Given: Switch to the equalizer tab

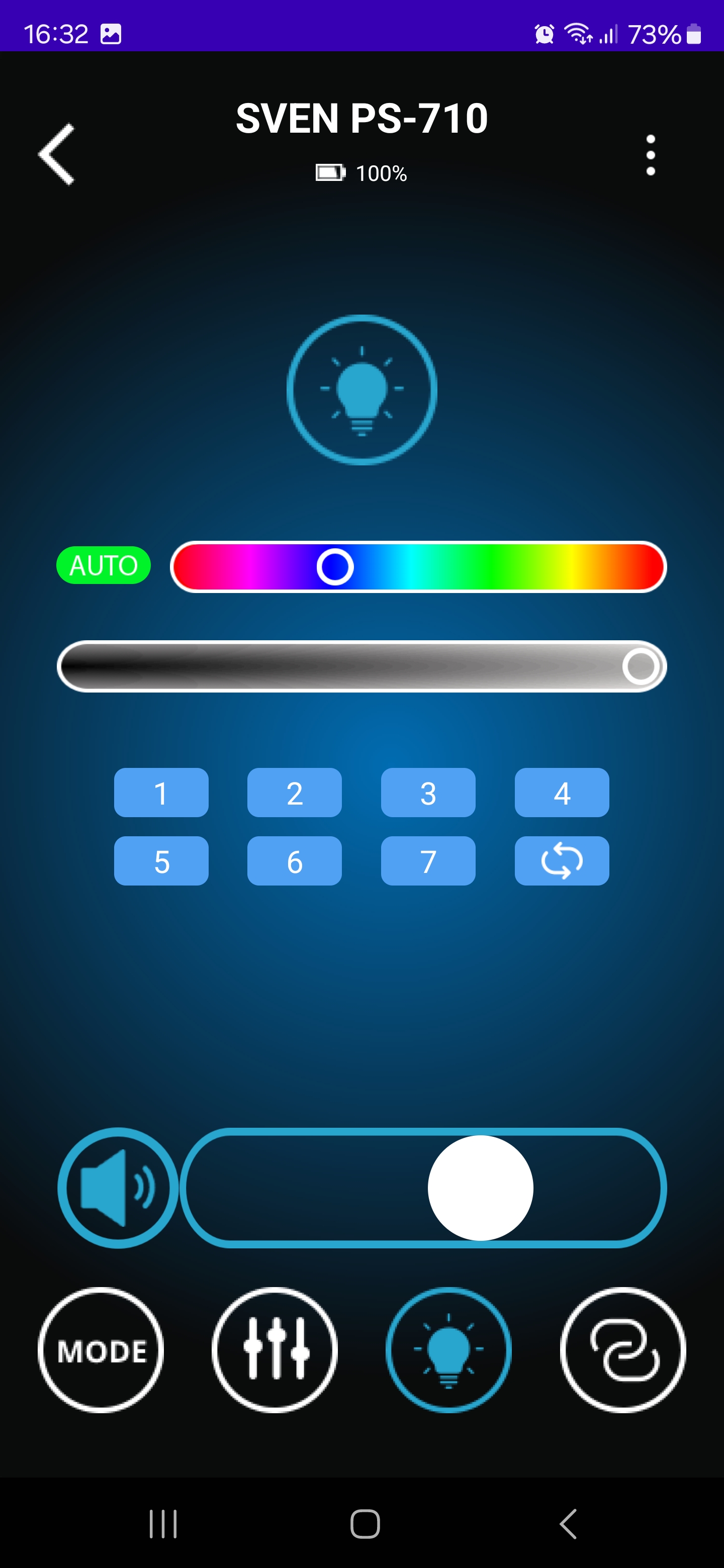Looking at the screenshot, I should [x=275, y=1349].
